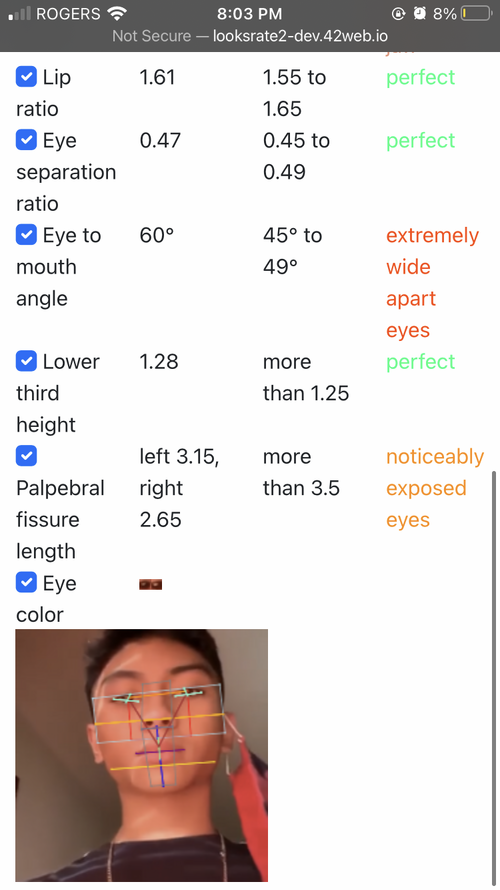
Task: Uncheck Palpebral fissure length checkbox
Action: coord(26,456)
